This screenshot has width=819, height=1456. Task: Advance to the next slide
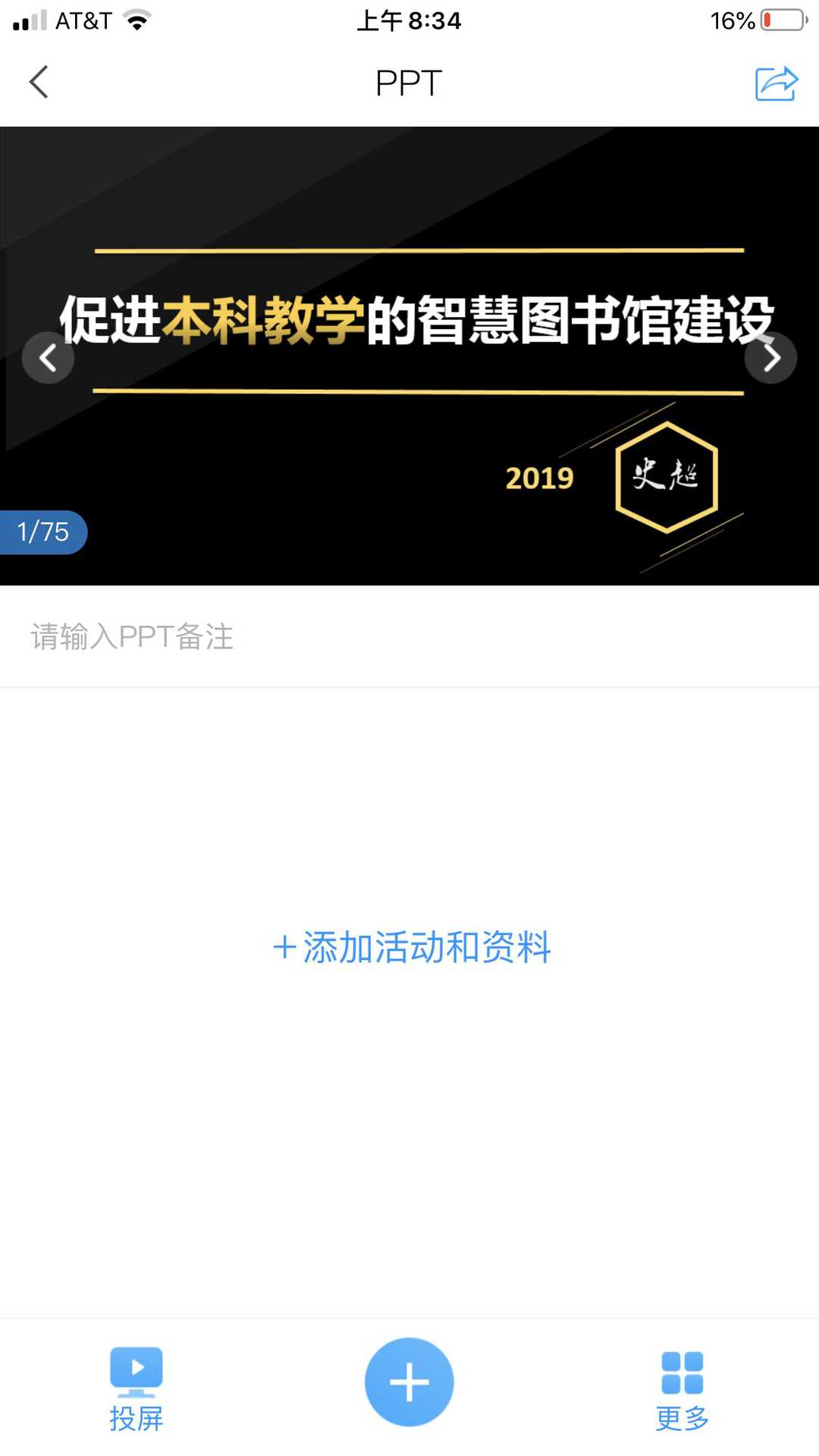point(770,358)
